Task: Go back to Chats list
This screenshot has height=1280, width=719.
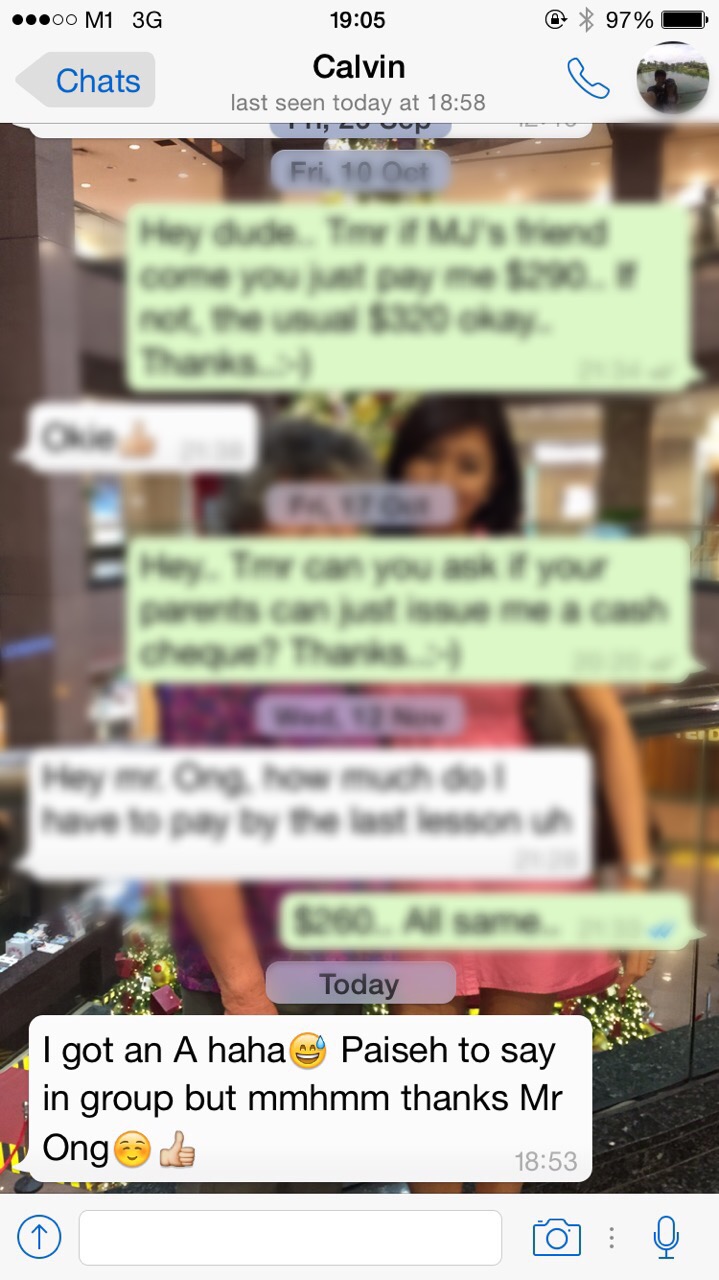Action: (x=88, y=81)
